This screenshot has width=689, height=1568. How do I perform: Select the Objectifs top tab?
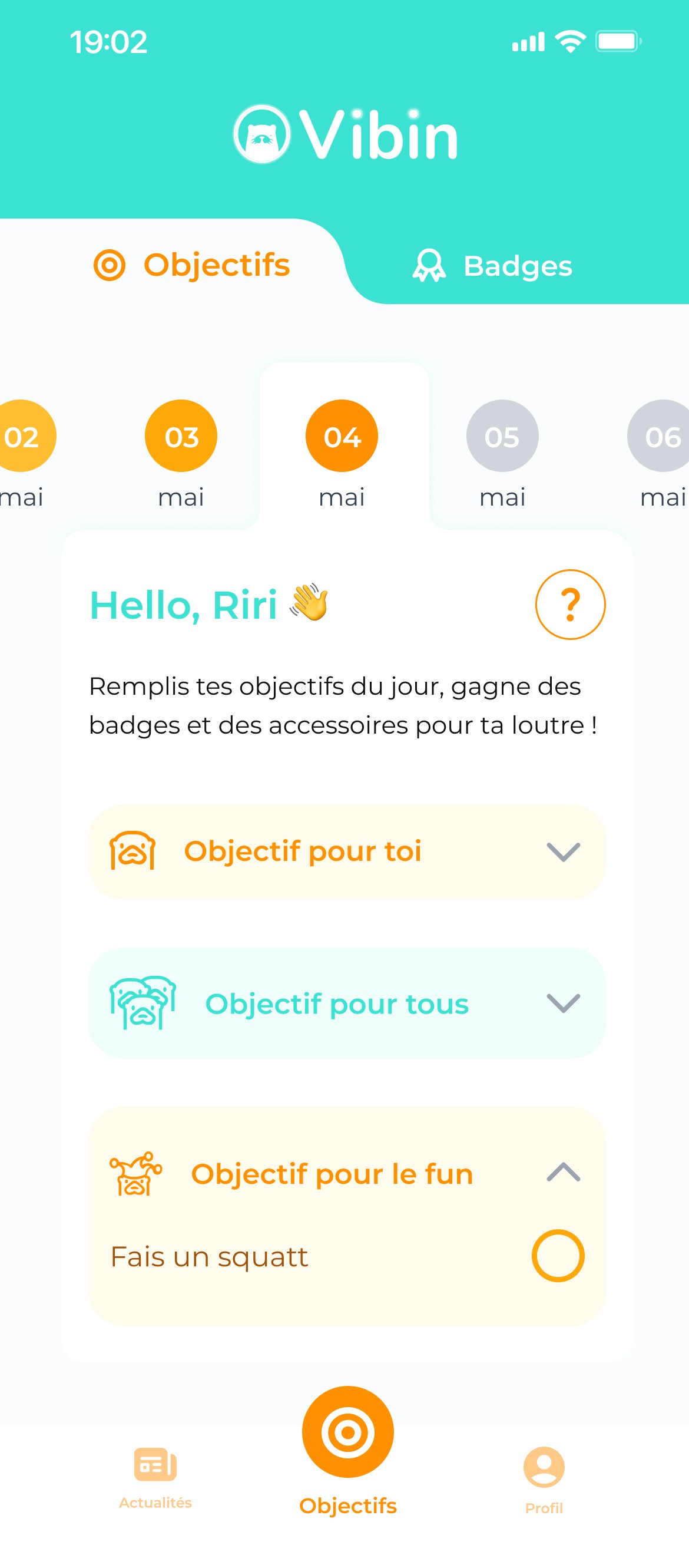[191, 265]
